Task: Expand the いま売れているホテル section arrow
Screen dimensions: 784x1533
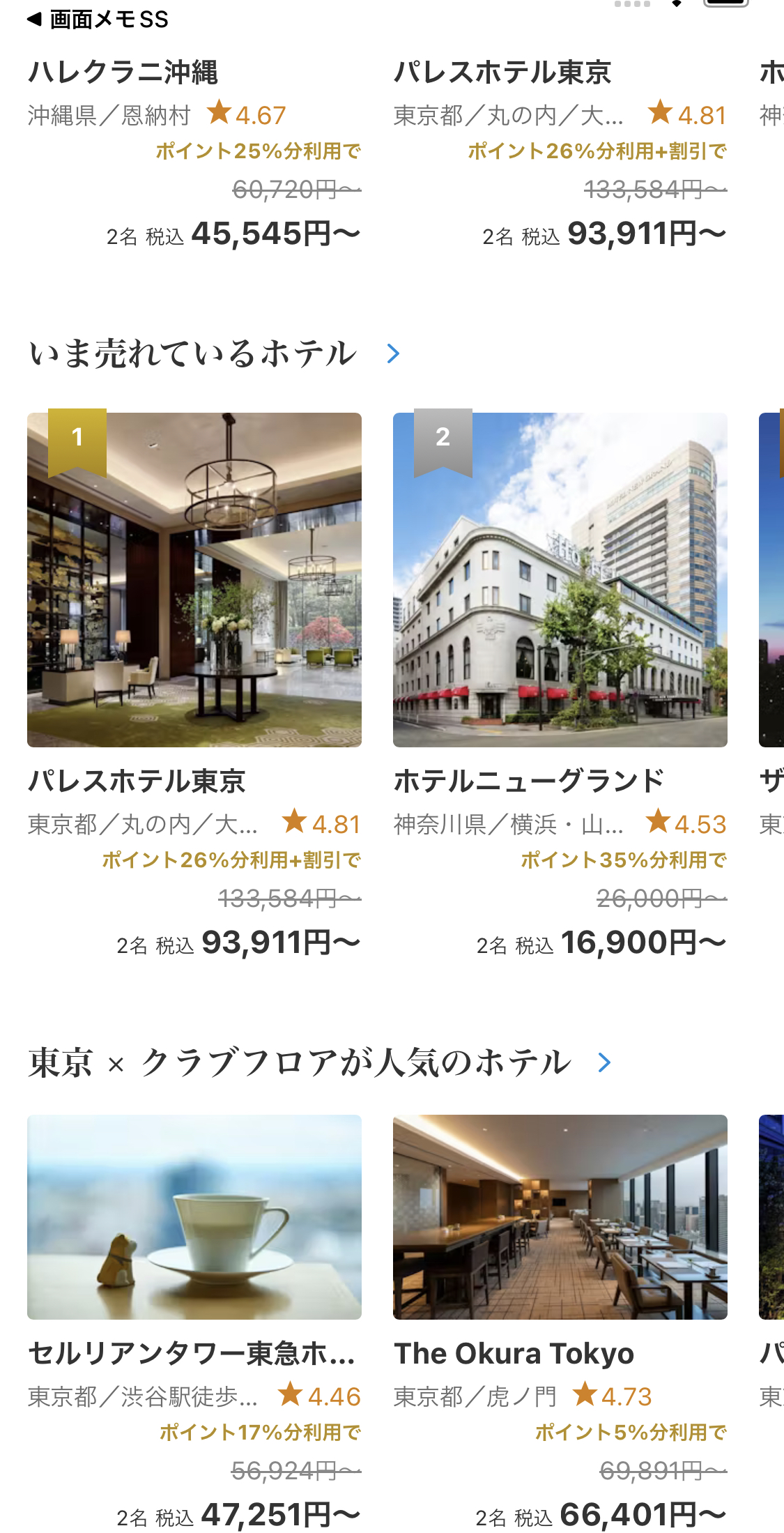Action: 394,353
